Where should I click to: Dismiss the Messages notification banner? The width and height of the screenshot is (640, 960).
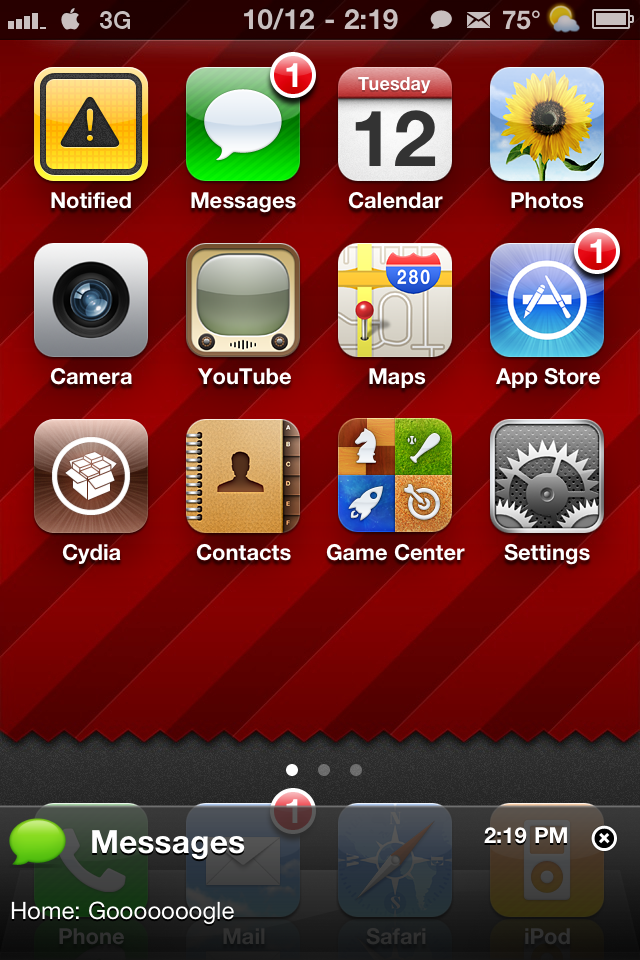tap(604, 839)
